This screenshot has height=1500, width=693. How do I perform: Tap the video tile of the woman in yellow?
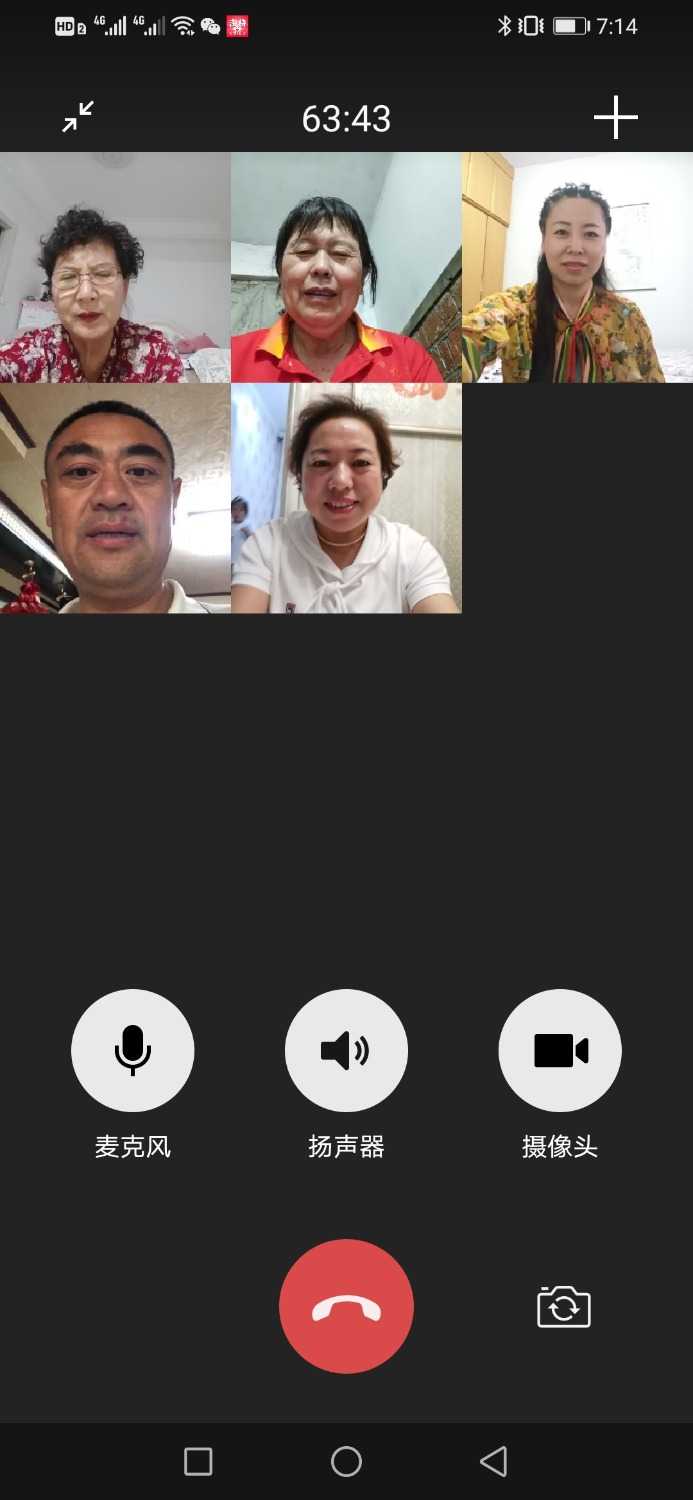(x=577, y=267)
